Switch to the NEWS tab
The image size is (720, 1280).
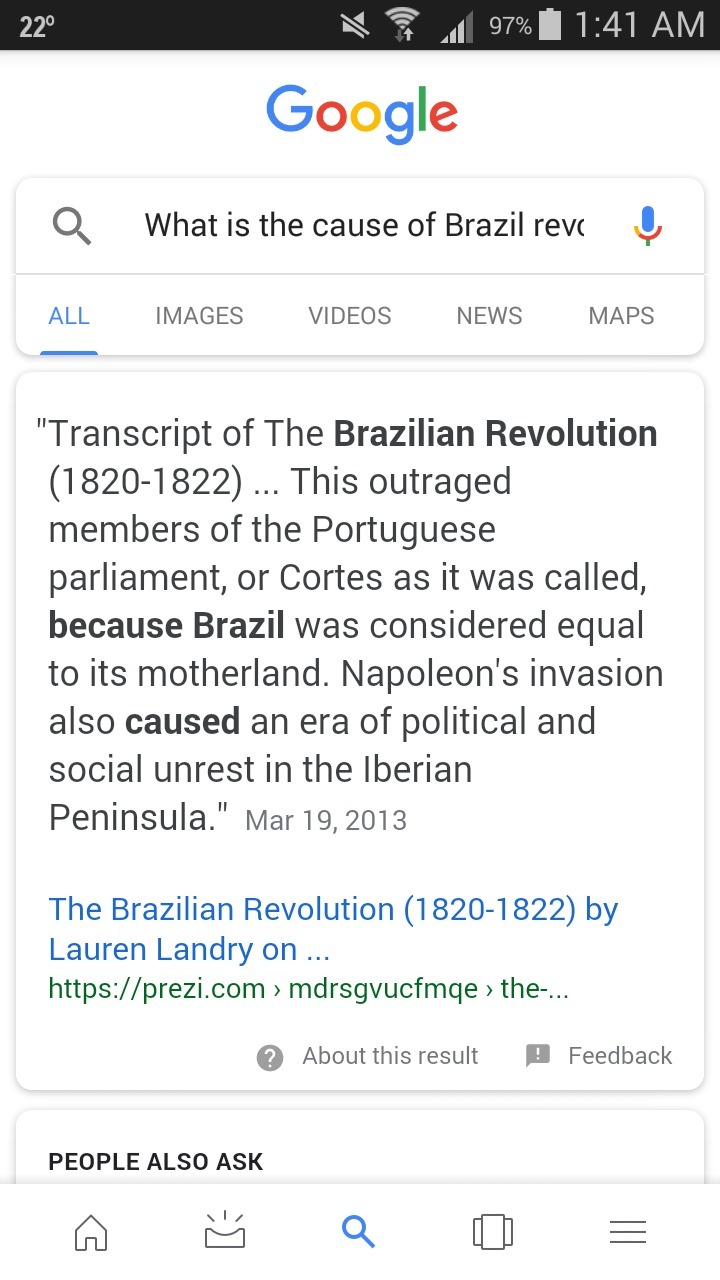(x=489, y=316)
